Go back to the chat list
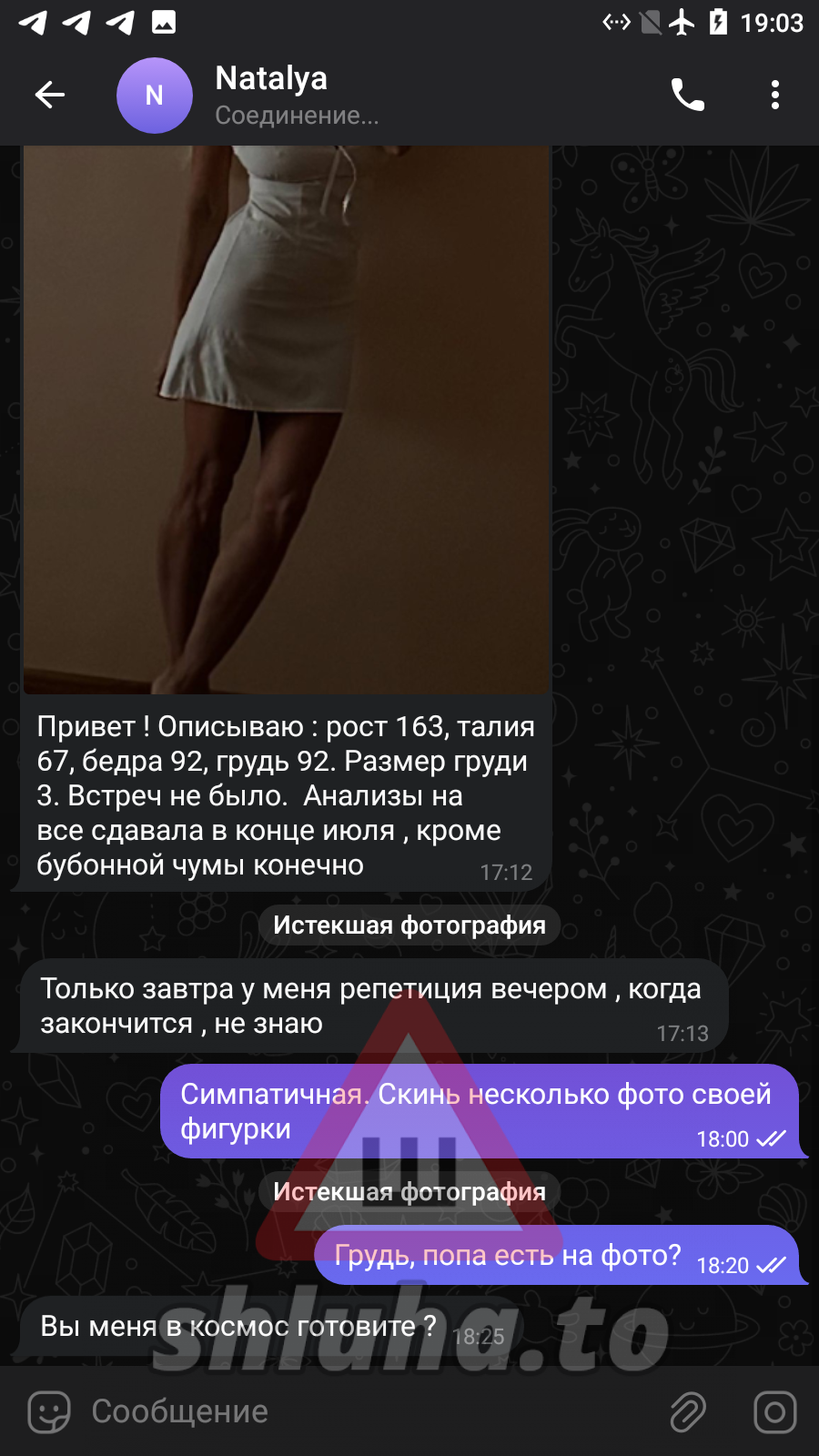 pos(50,95)
